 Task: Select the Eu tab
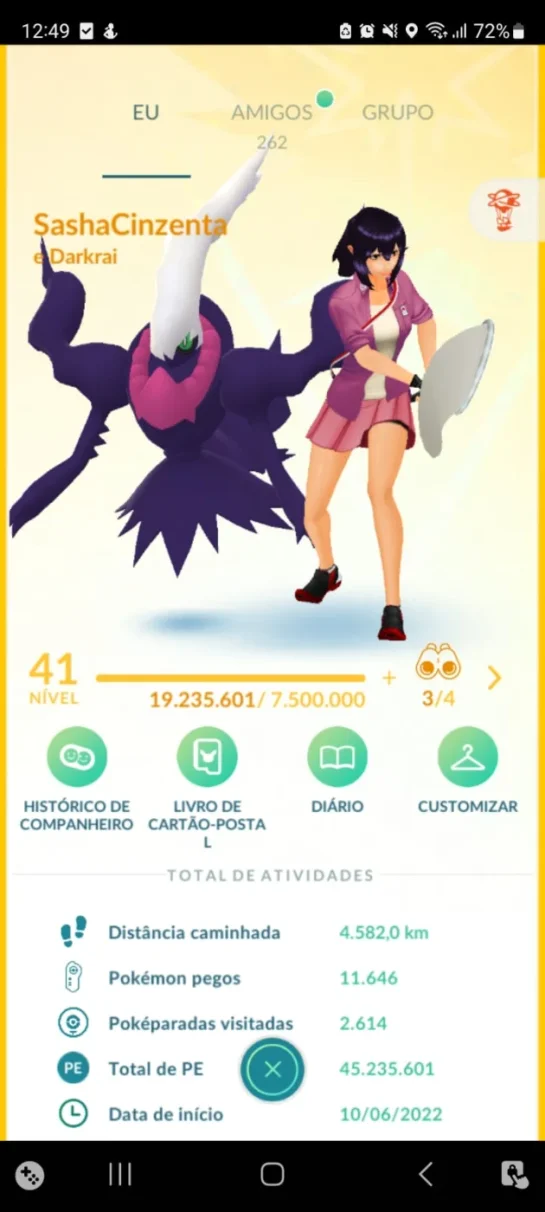click(x=146, y=112)
